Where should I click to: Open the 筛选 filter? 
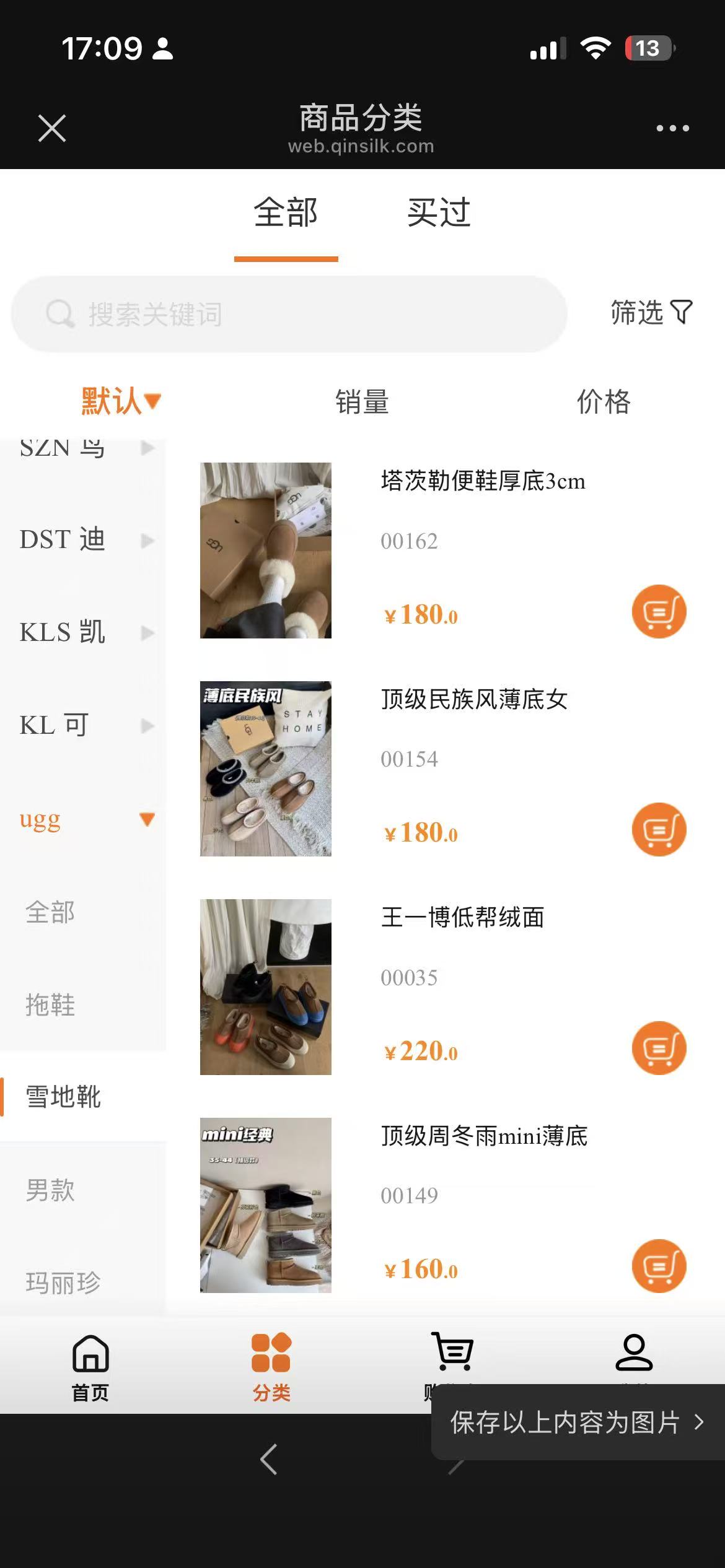click(651, 312)
